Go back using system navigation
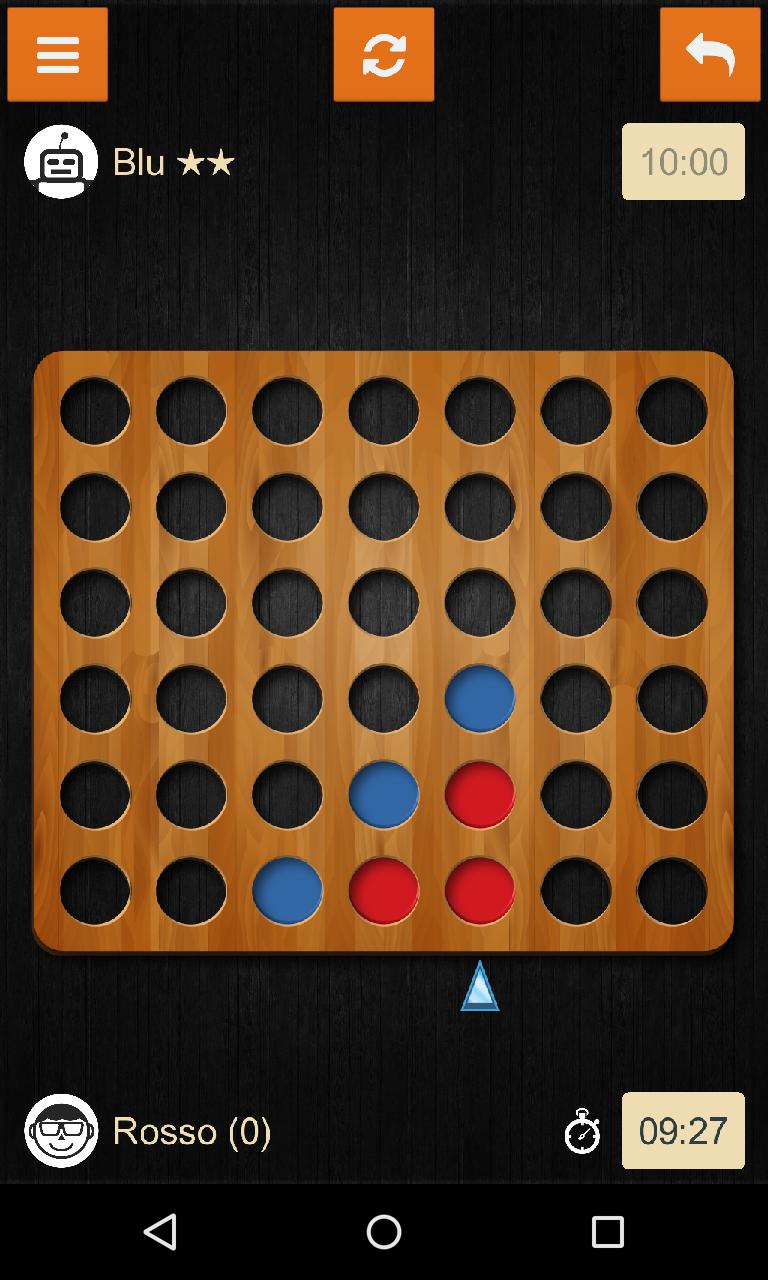 tap(160, 1232)
